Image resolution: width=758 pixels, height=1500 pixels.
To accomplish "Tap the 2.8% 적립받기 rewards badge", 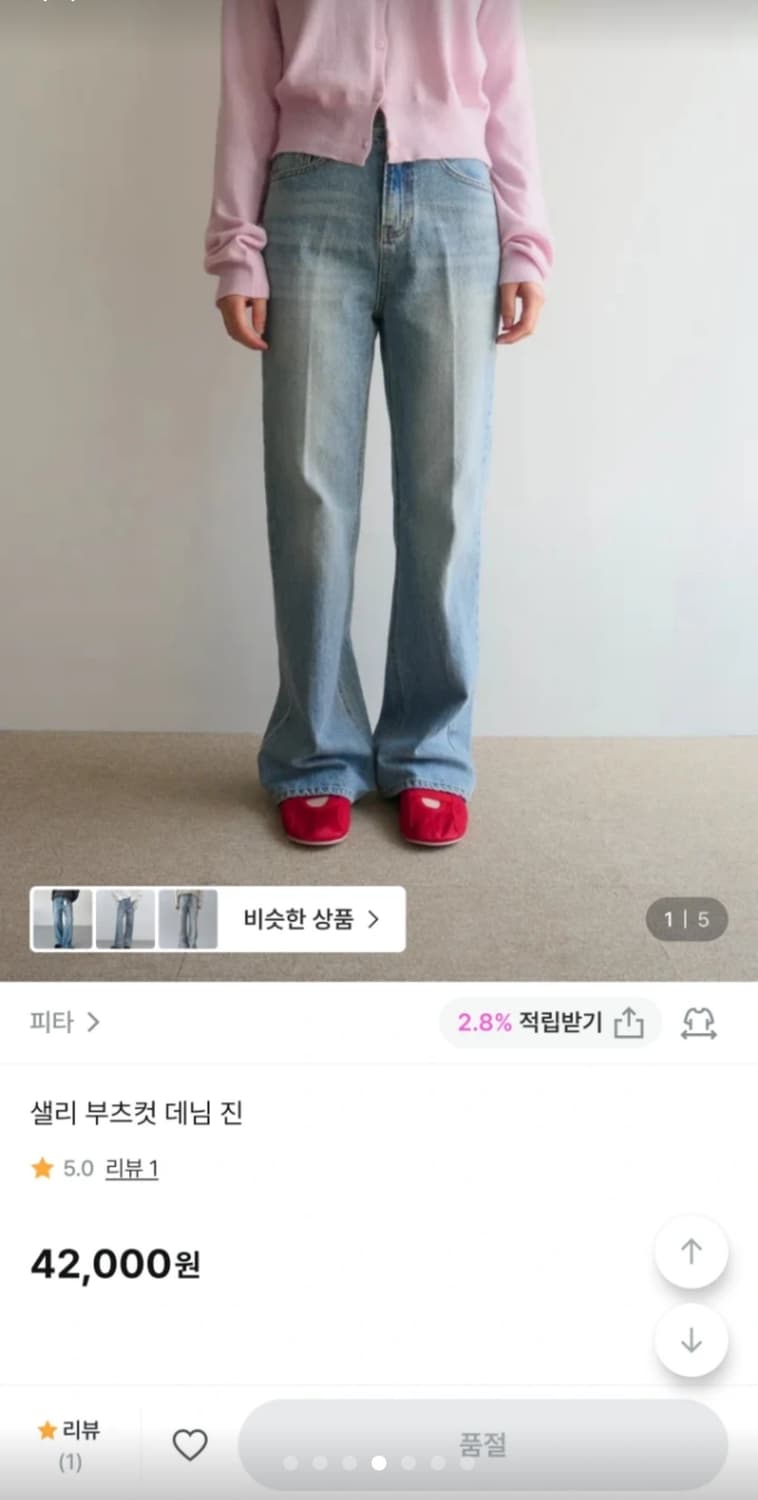I will pos(541,1022).
